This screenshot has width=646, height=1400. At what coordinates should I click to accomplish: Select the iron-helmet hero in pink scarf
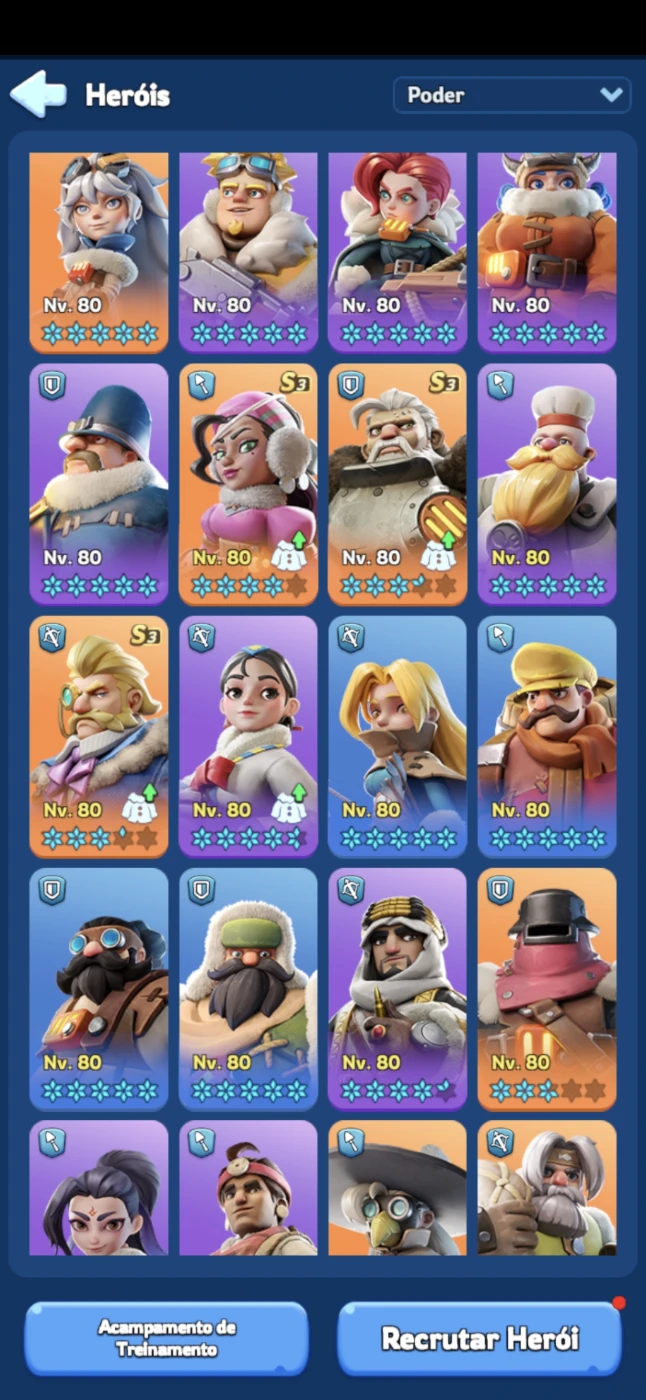tap(547, 989)
